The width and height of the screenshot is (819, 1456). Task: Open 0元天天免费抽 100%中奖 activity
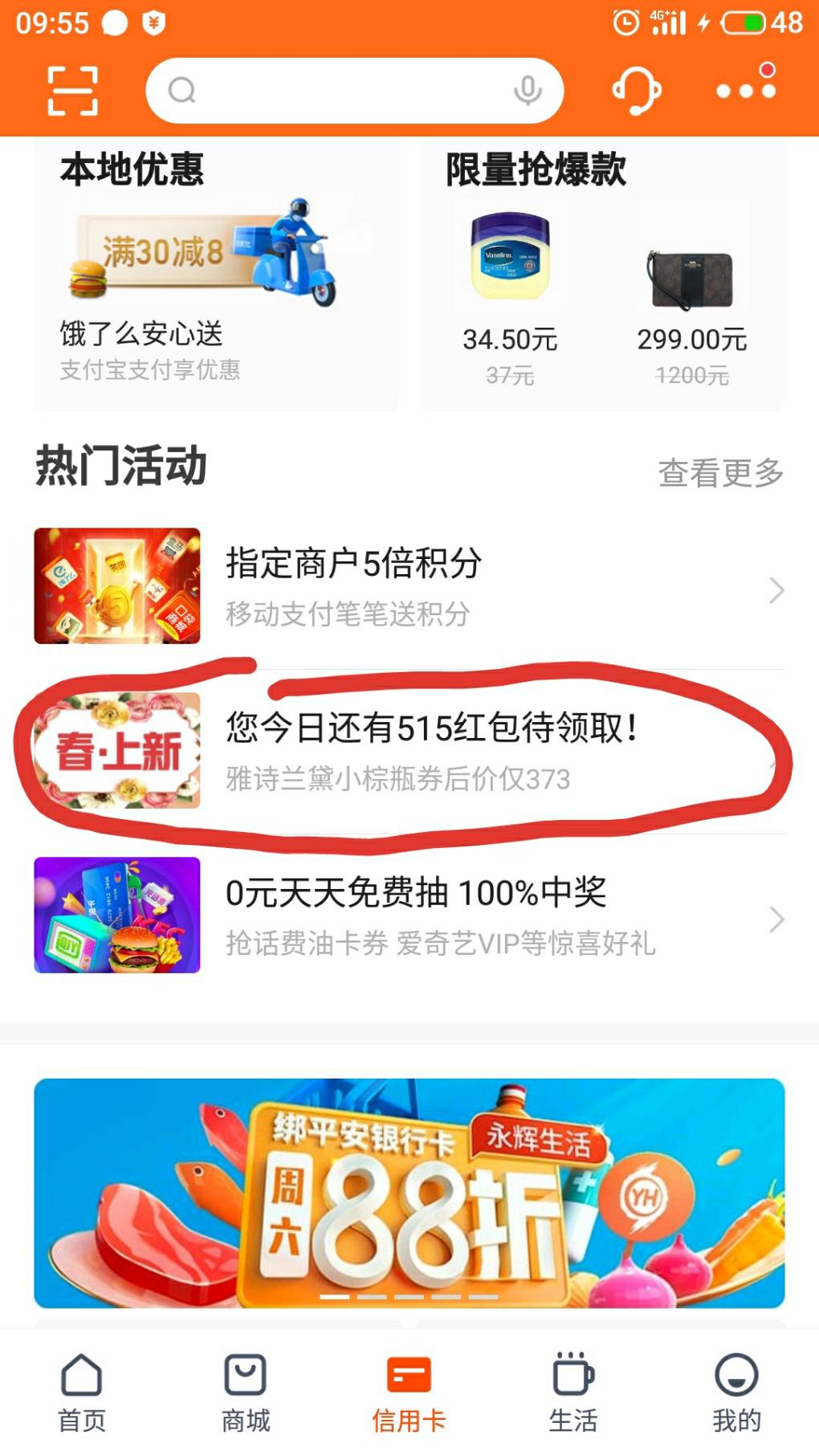pyautogui.click(x=409, y=916)
